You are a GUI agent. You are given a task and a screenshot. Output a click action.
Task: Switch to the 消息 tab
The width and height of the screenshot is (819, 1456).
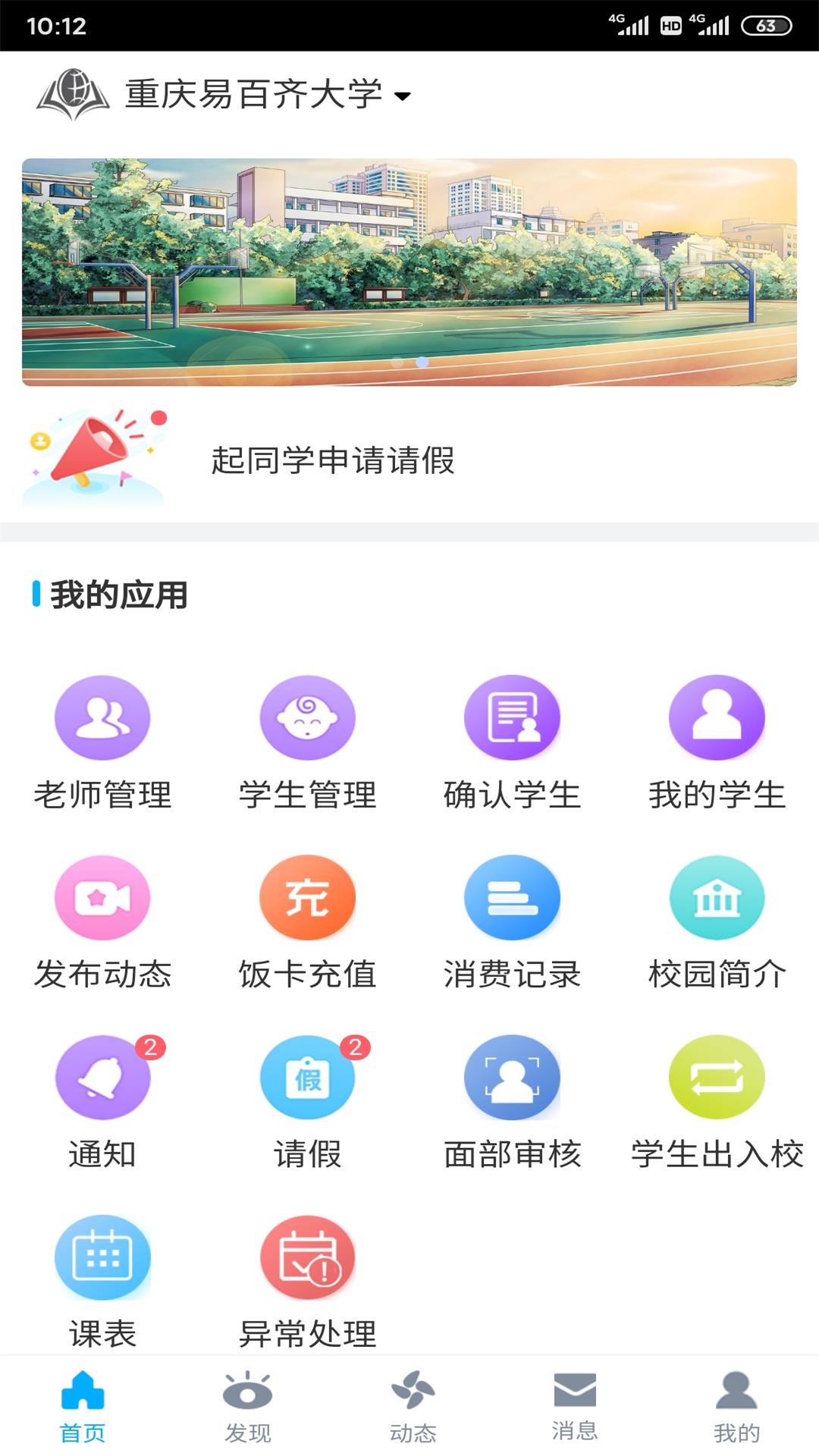pos(574,1406)
